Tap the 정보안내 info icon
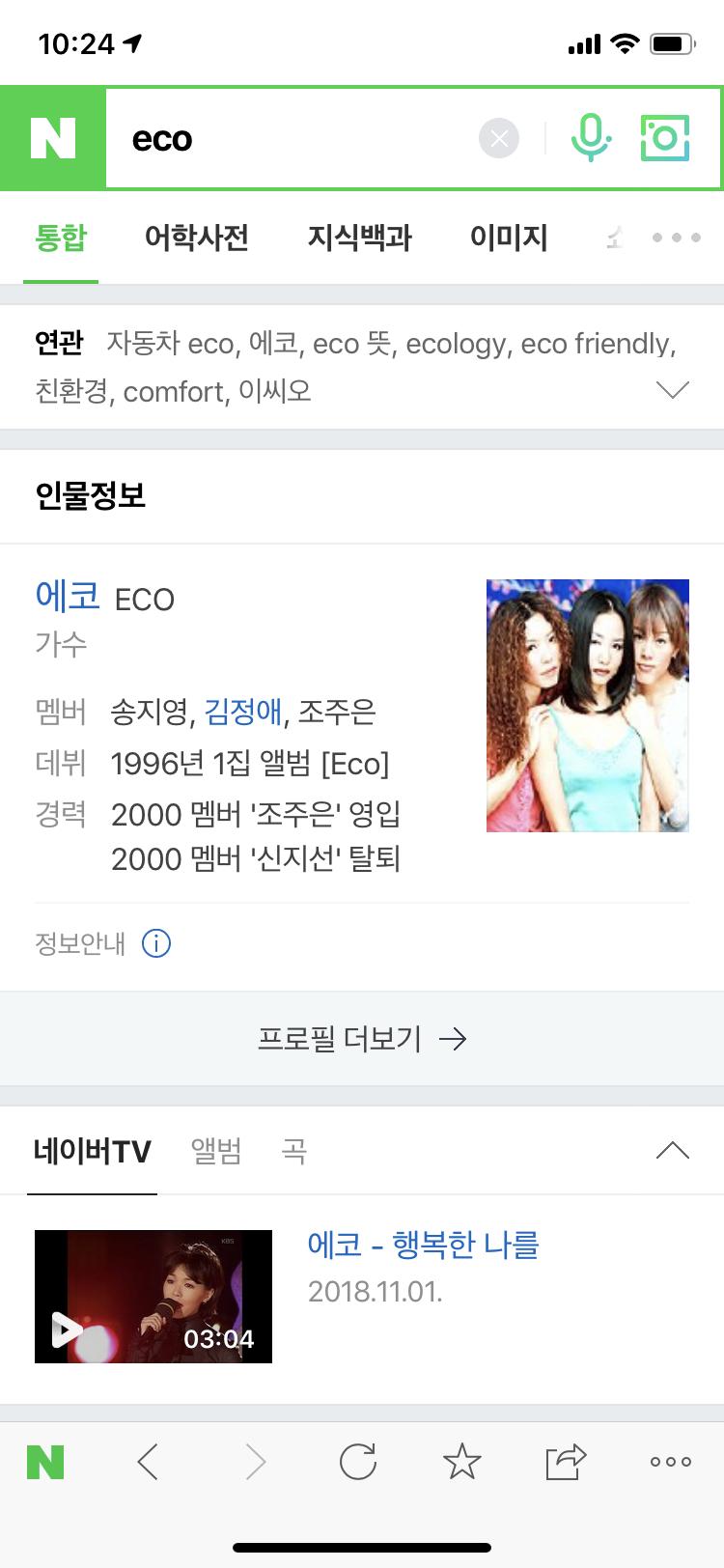Screen dimensions: 724x1568 [156, 943]
